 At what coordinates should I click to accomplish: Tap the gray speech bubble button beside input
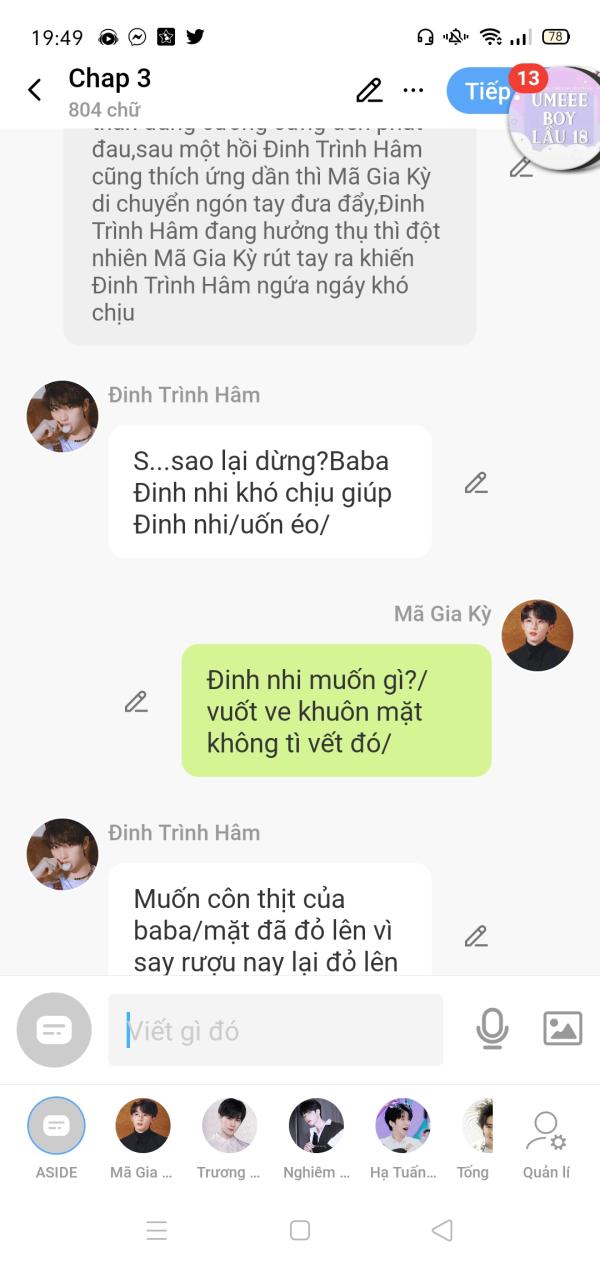[54, 1030]
